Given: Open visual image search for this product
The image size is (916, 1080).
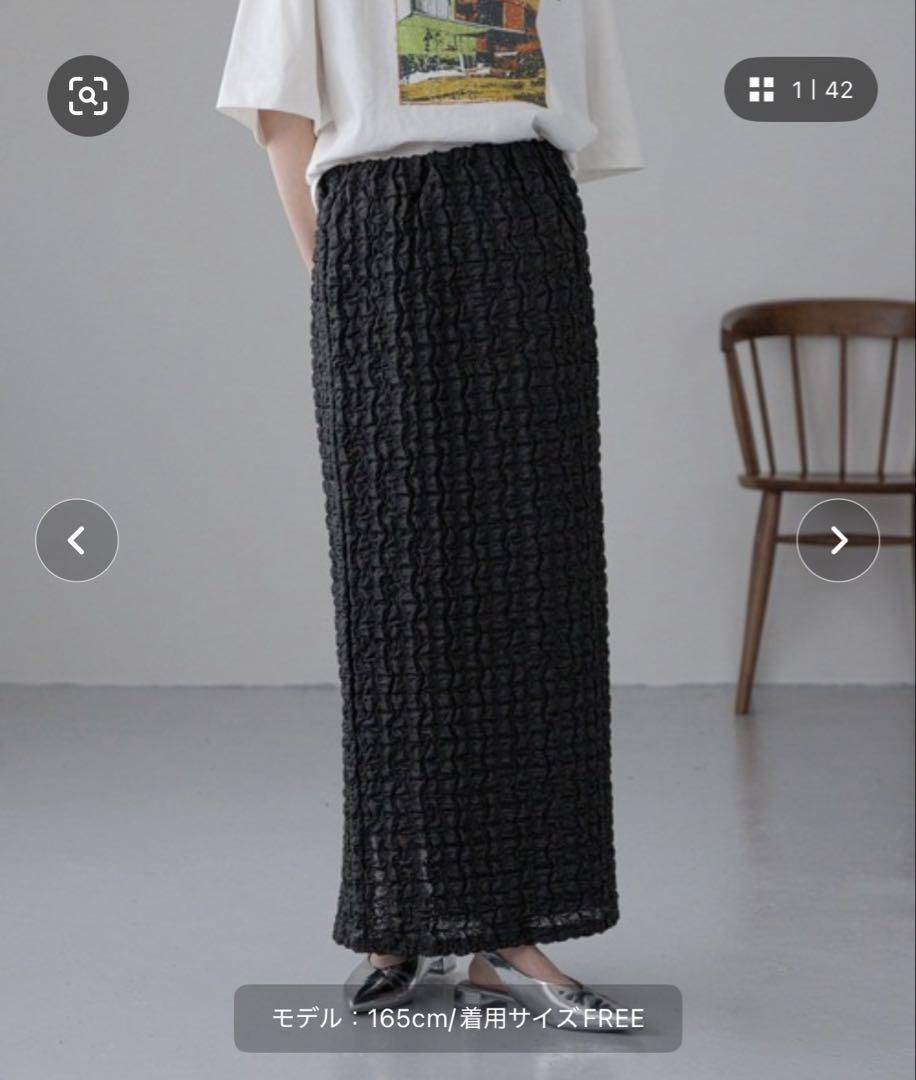Looking at the screenshot, I should pyautogui.click(x=88, y=96).
